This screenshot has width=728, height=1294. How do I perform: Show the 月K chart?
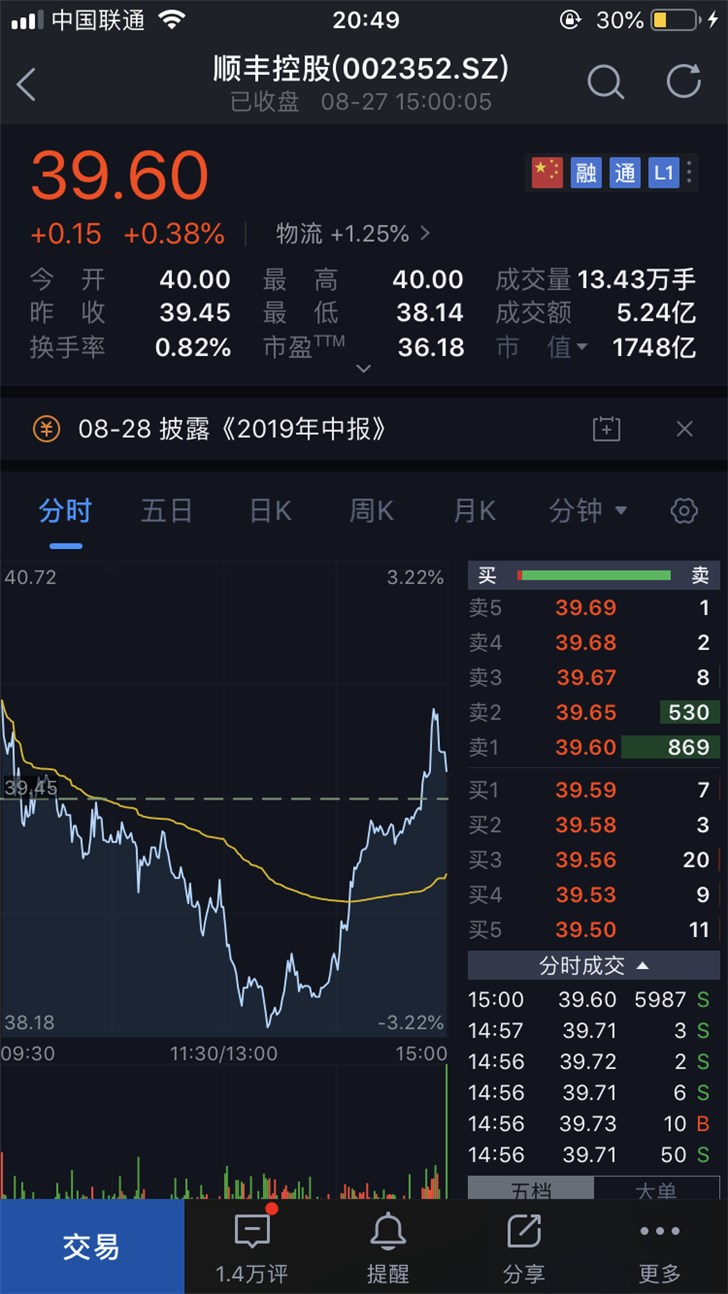click(474, 511)
